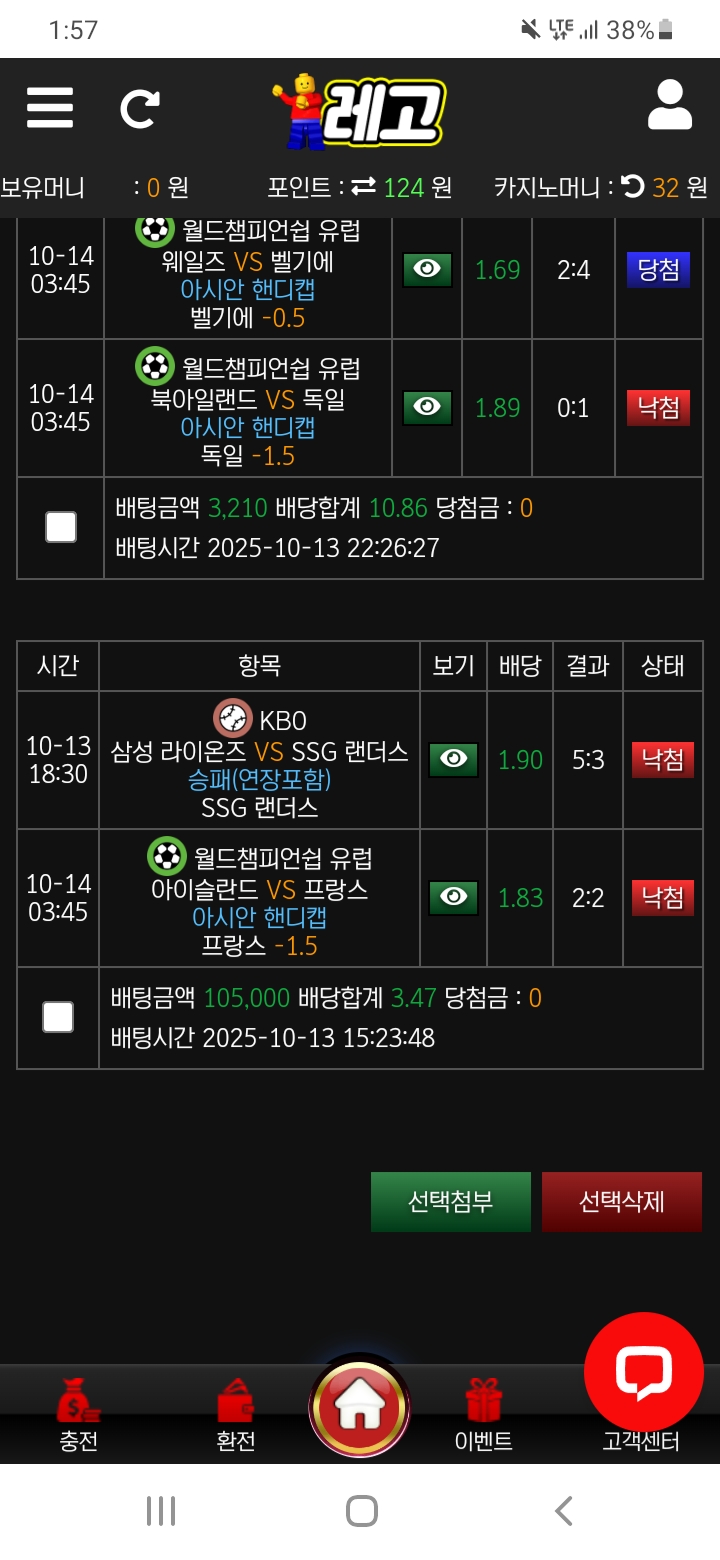Open the hamburger menu
This screenshot has height=1560, width=720.
(50, 107)
